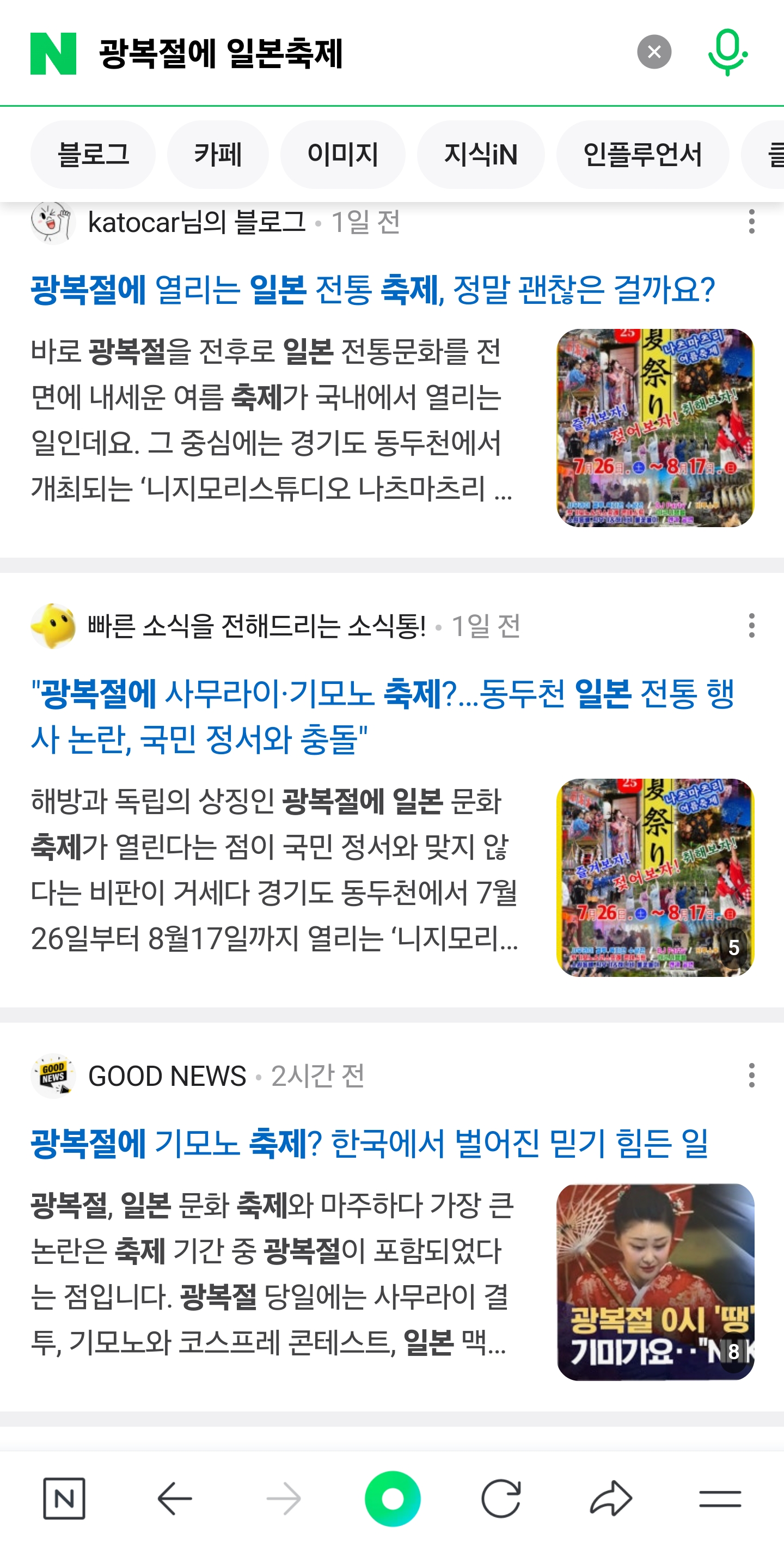Open more options for GOOD NEWS post
The width and height of the screenshot is (784, 1546).
pos(751,1075)
